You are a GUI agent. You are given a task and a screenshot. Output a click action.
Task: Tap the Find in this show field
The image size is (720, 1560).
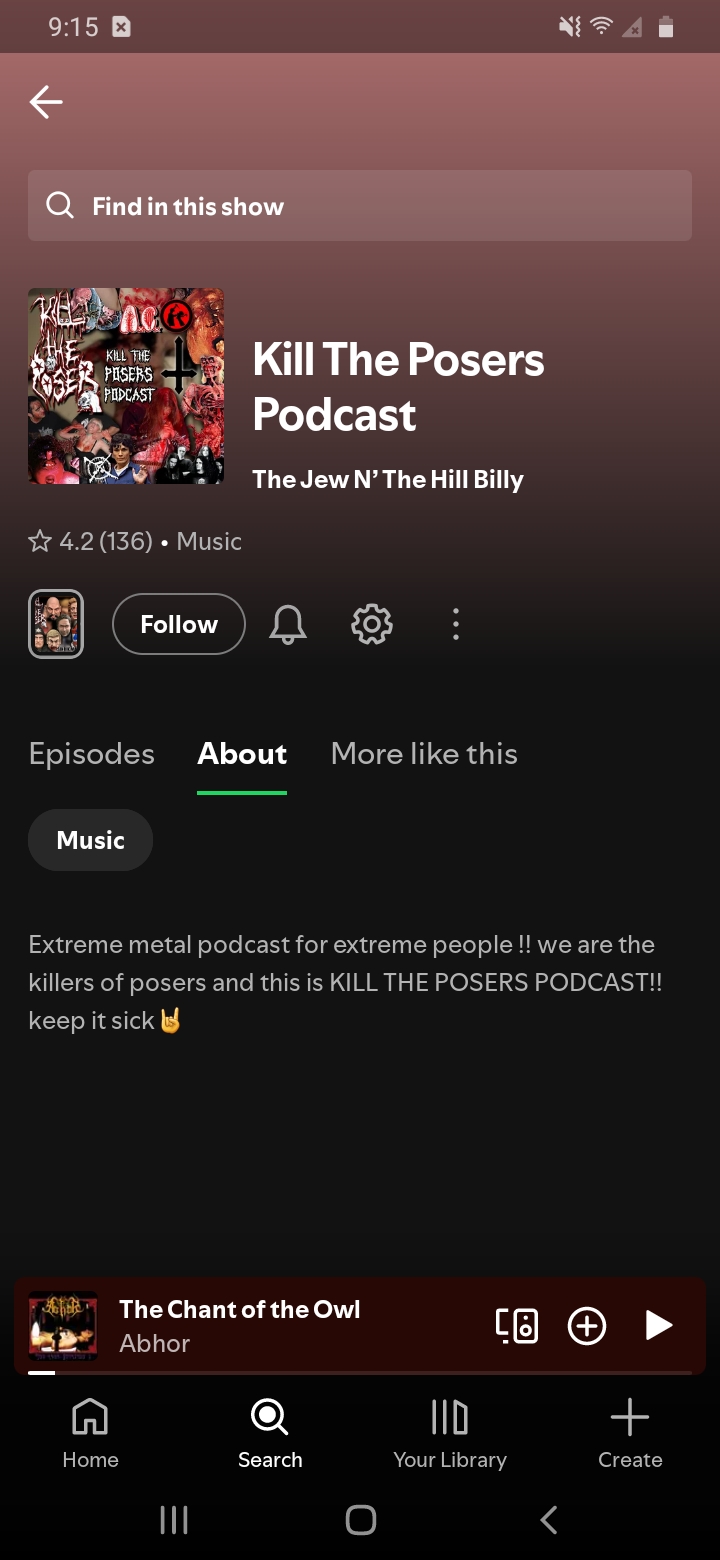click(360, 206)
